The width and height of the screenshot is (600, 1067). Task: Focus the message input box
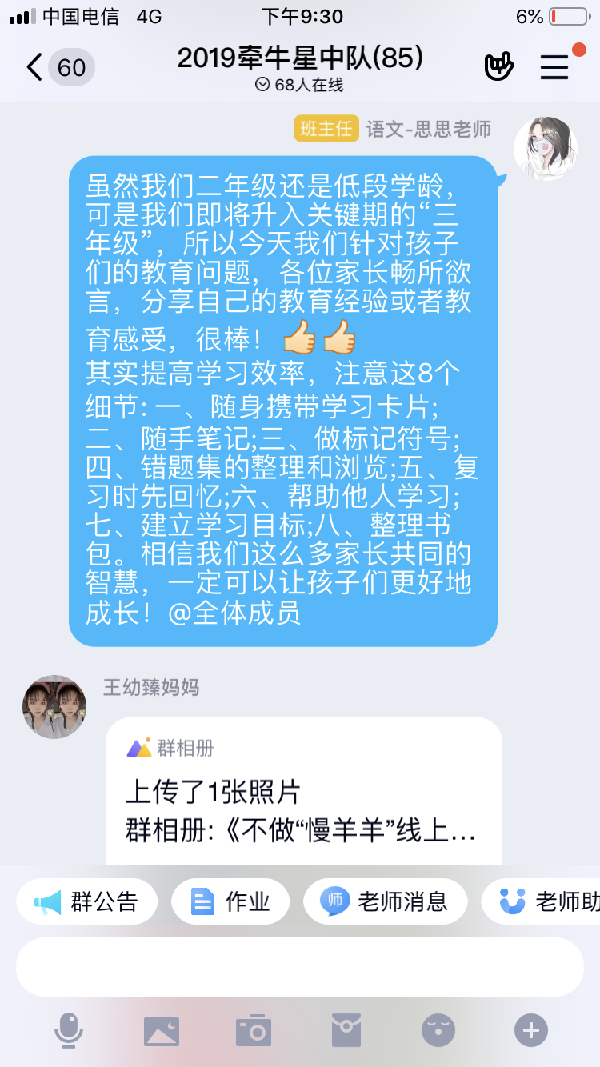(300, 967)
